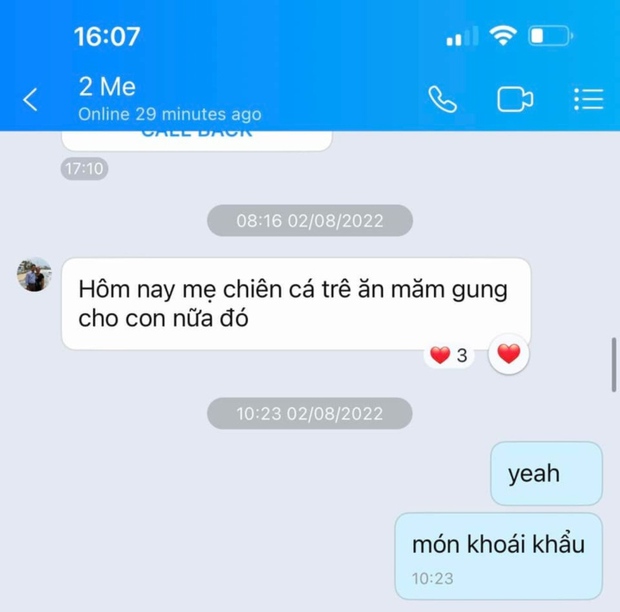Open the 2 Me contact header
Screen dimensions: 620x612
(170, 100)
